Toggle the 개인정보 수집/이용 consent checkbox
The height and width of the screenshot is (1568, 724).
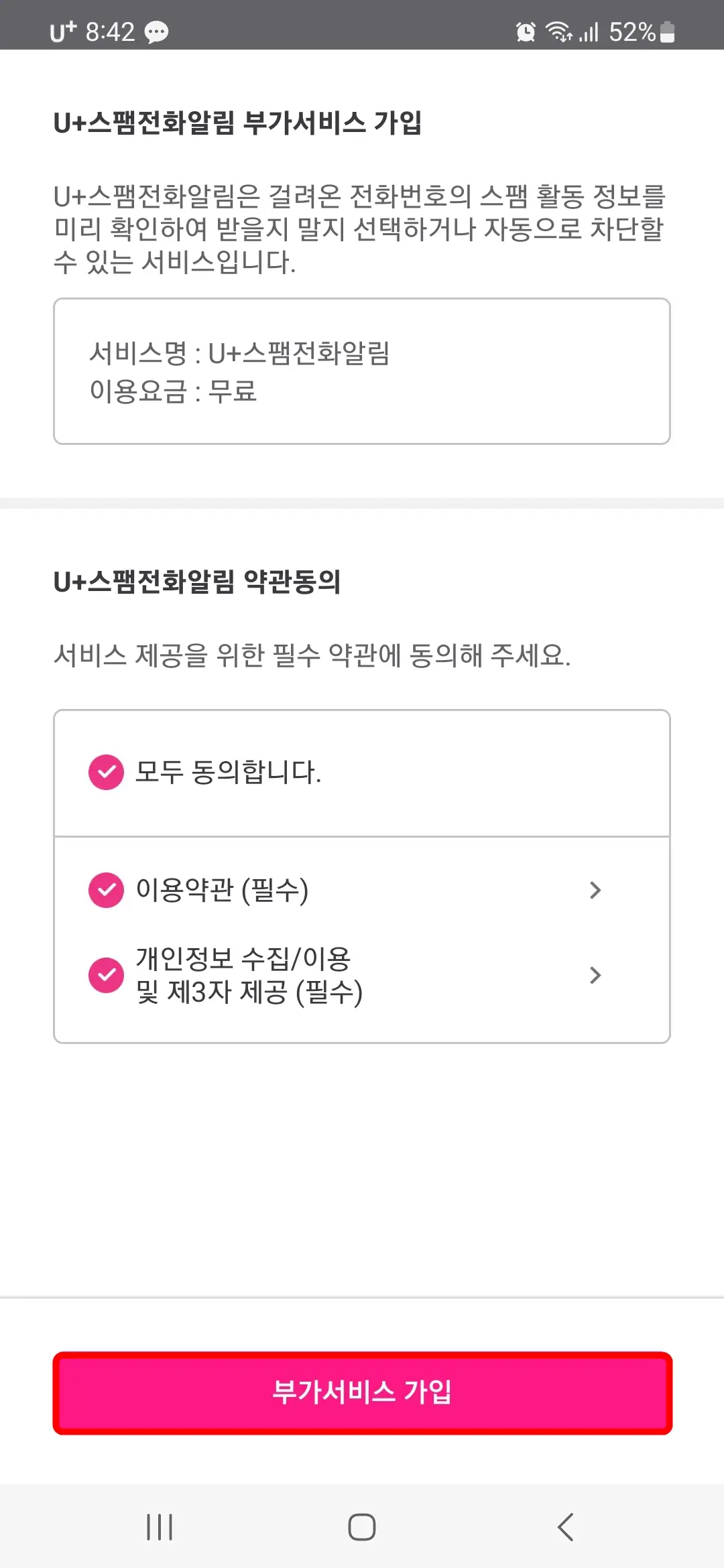(106, 975)
